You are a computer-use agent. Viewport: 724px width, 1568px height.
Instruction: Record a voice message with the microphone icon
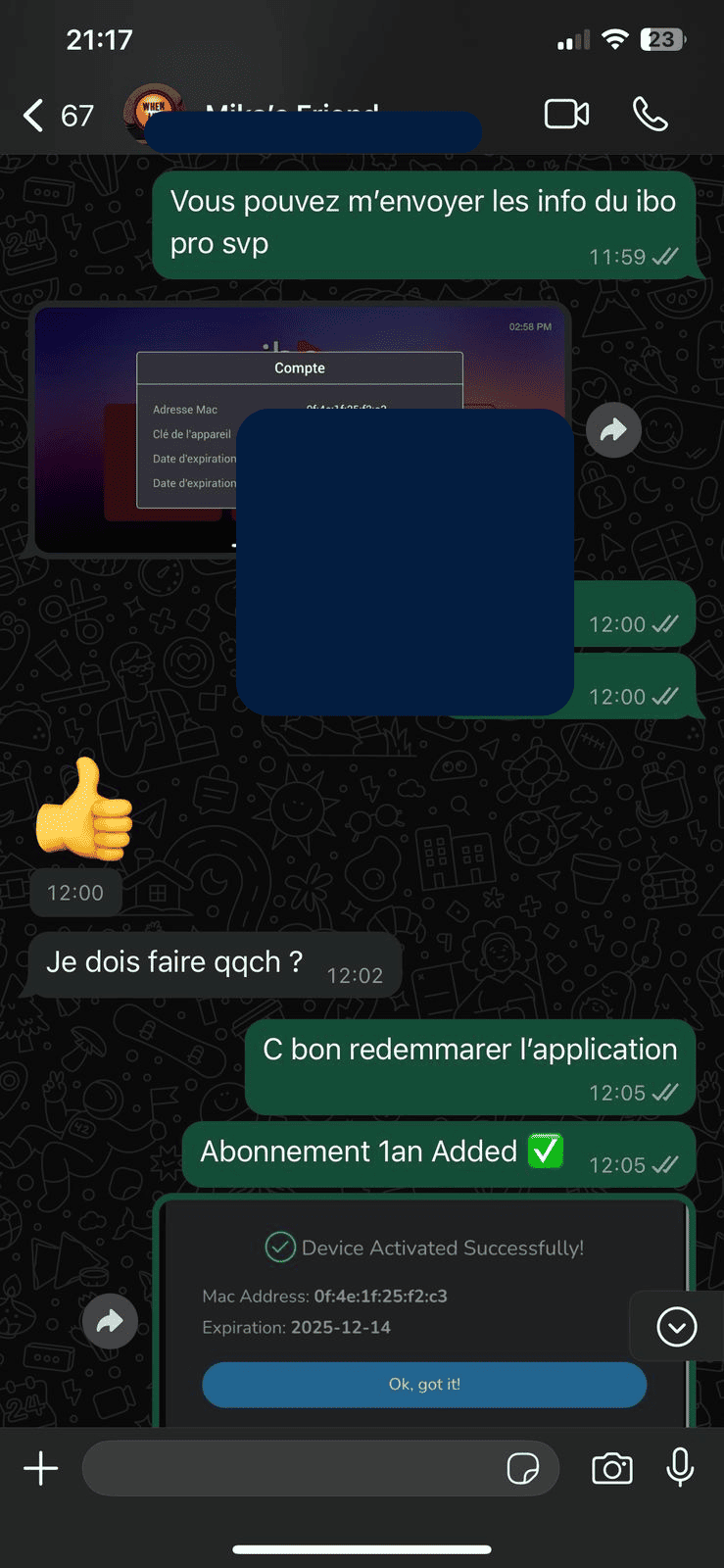pyautogui.click(x=680, y=1468)
